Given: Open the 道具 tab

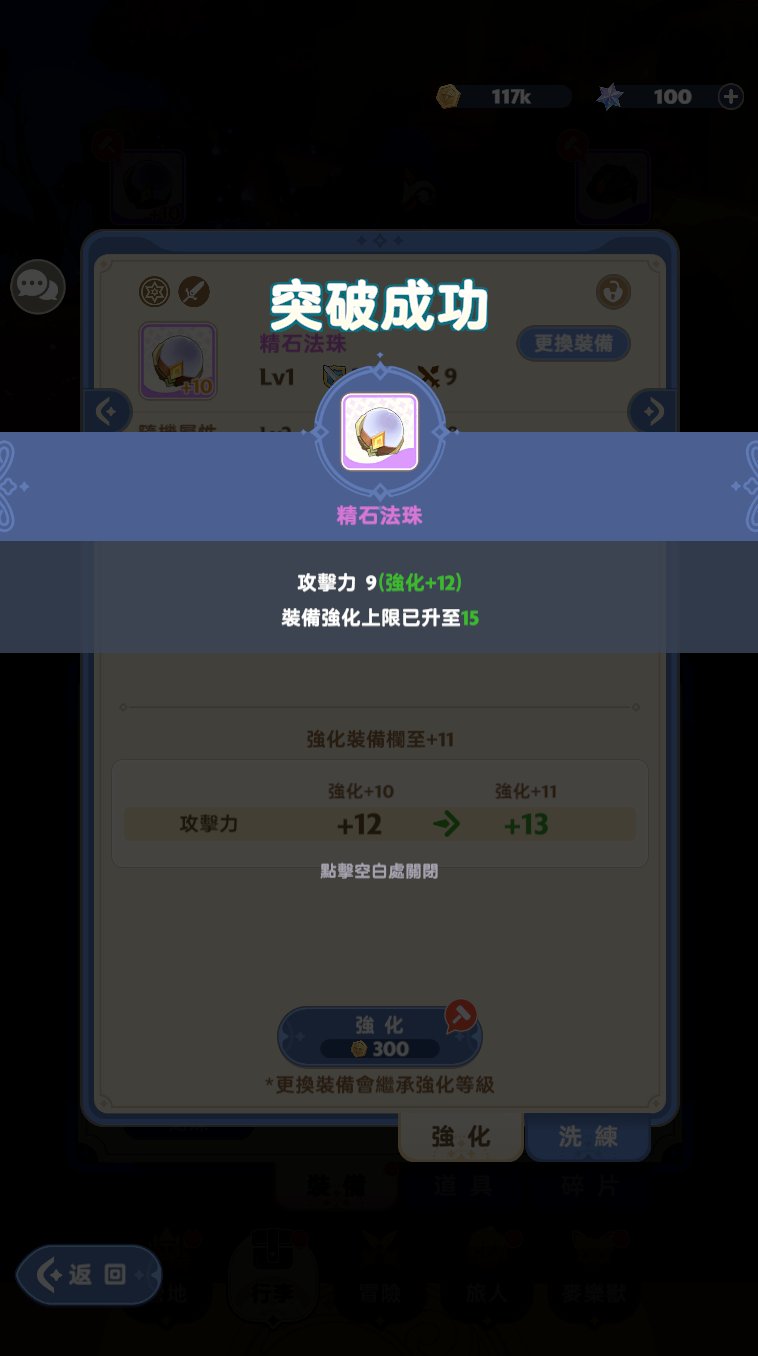Looking at the screenshot, I should coord(462,1186).
